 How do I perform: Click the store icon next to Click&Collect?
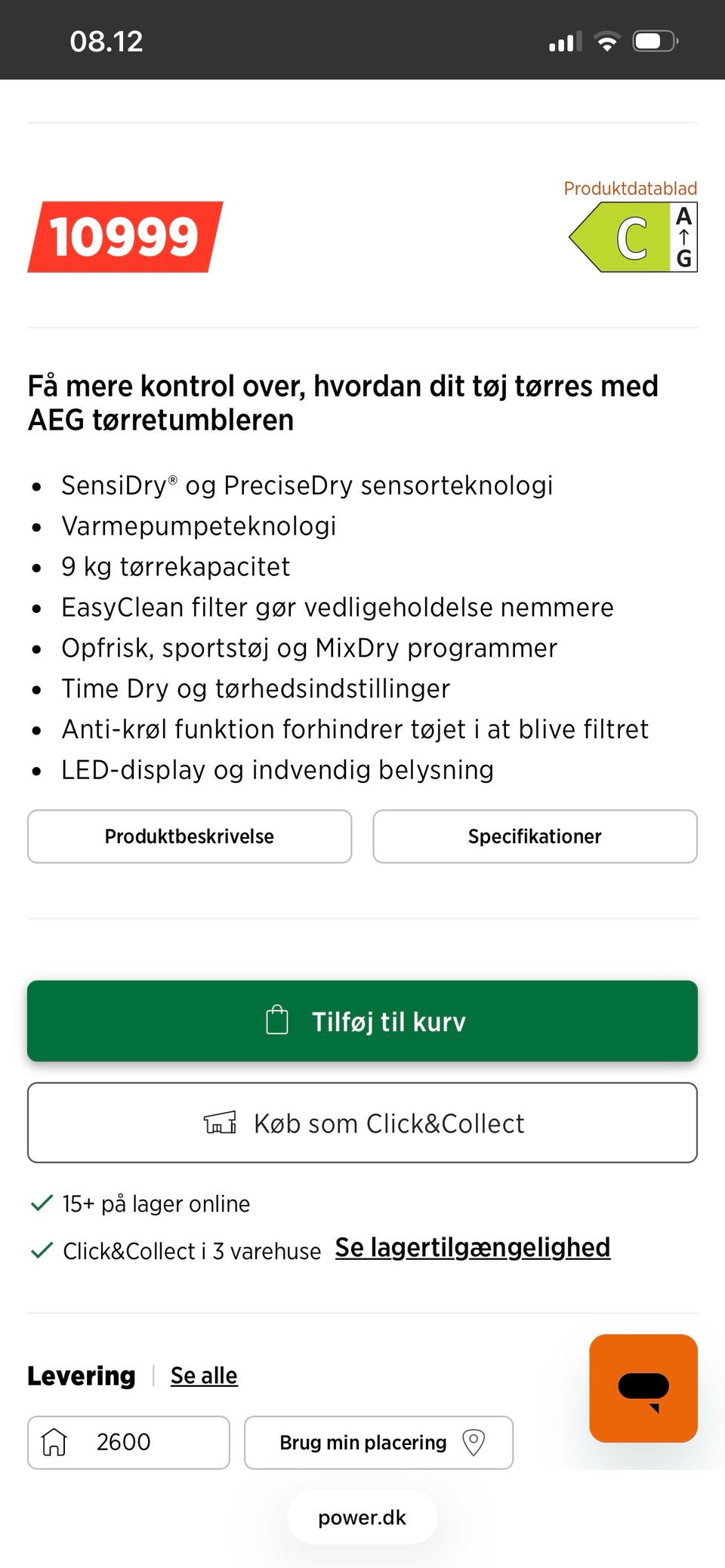(x=220, y=1123)
